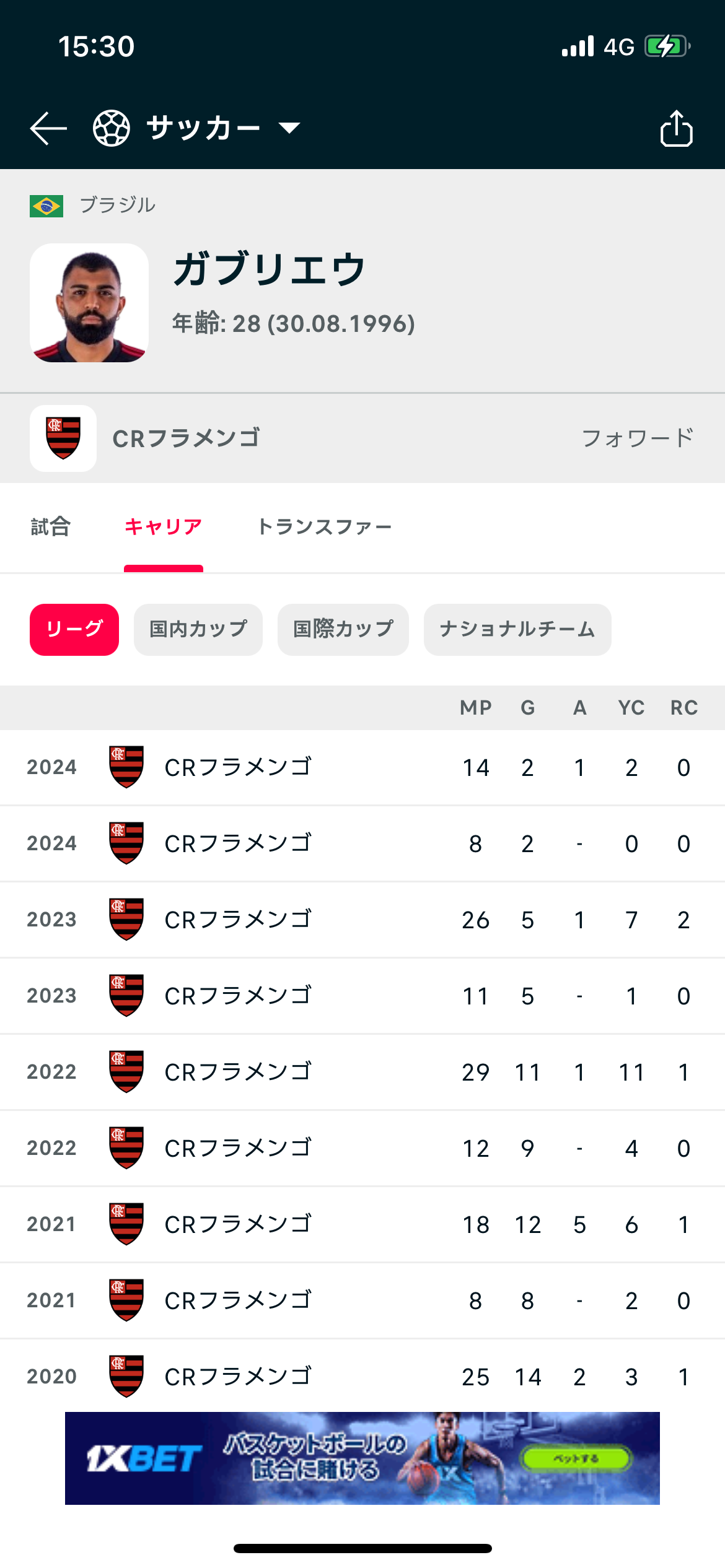Switch to the 試合 tab

pyautogui.click(x=51, y=526)
